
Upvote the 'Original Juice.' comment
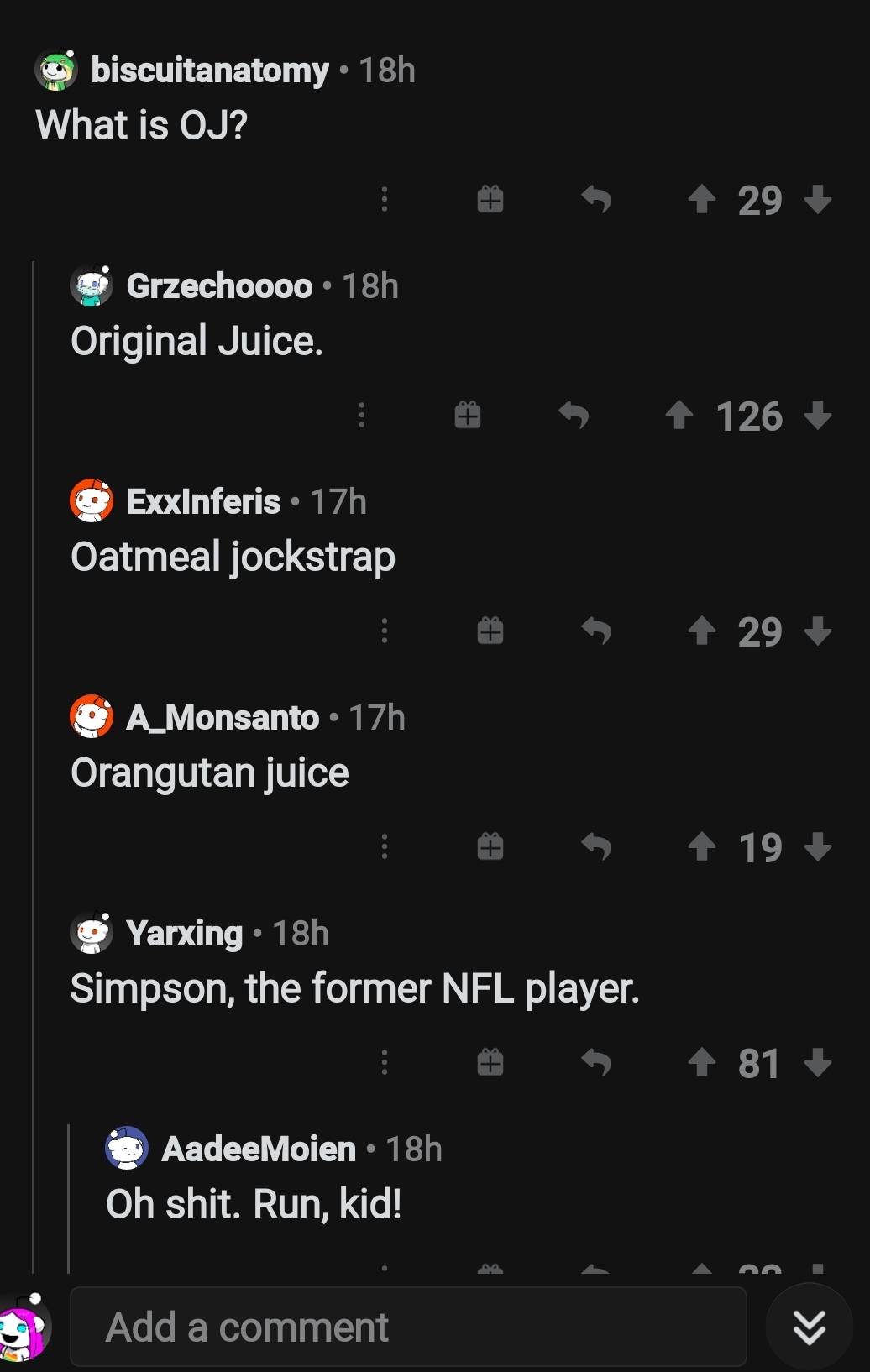point(679,415)
